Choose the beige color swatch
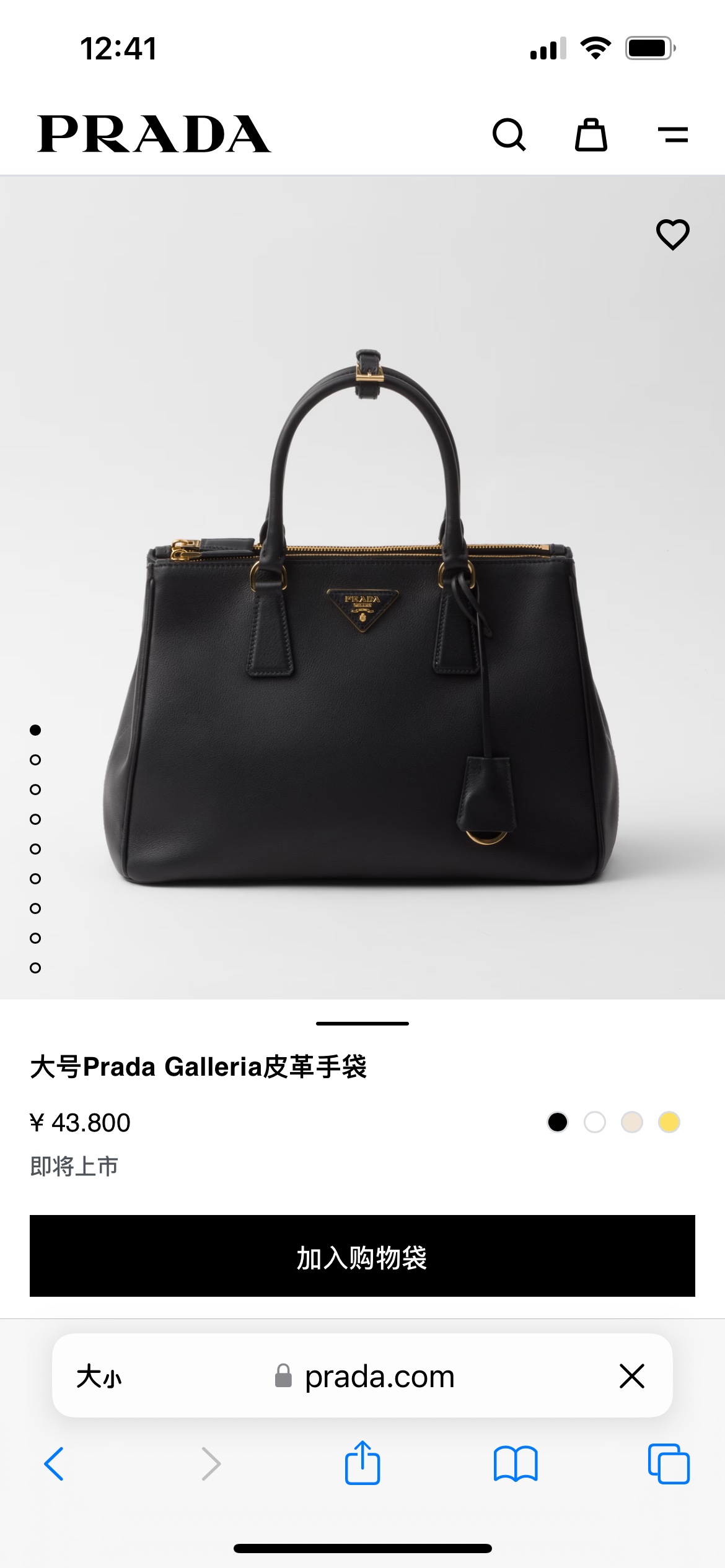The height and width of the screenshot is (1568, 725). [x=632, y=1122]
